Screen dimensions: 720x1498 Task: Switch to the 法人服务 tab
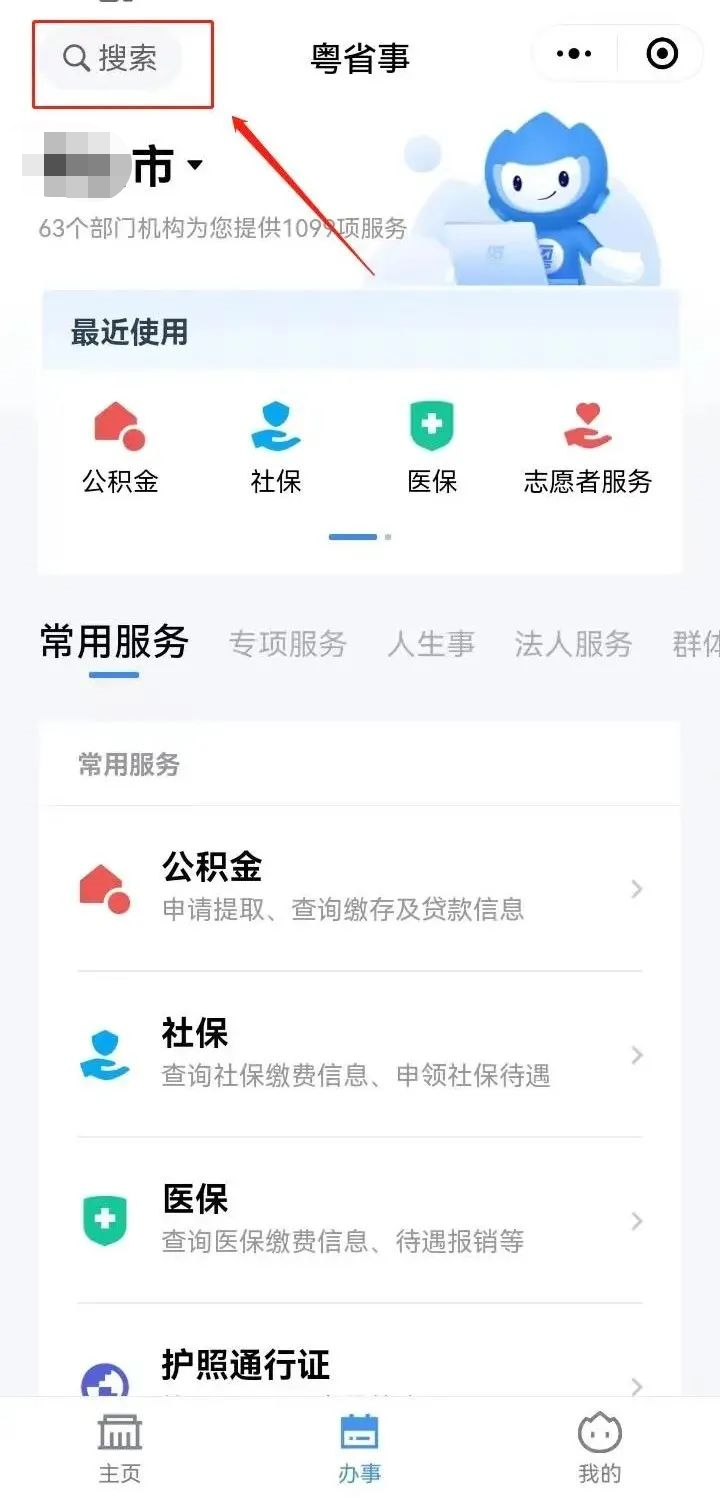[x=573, y=643]
